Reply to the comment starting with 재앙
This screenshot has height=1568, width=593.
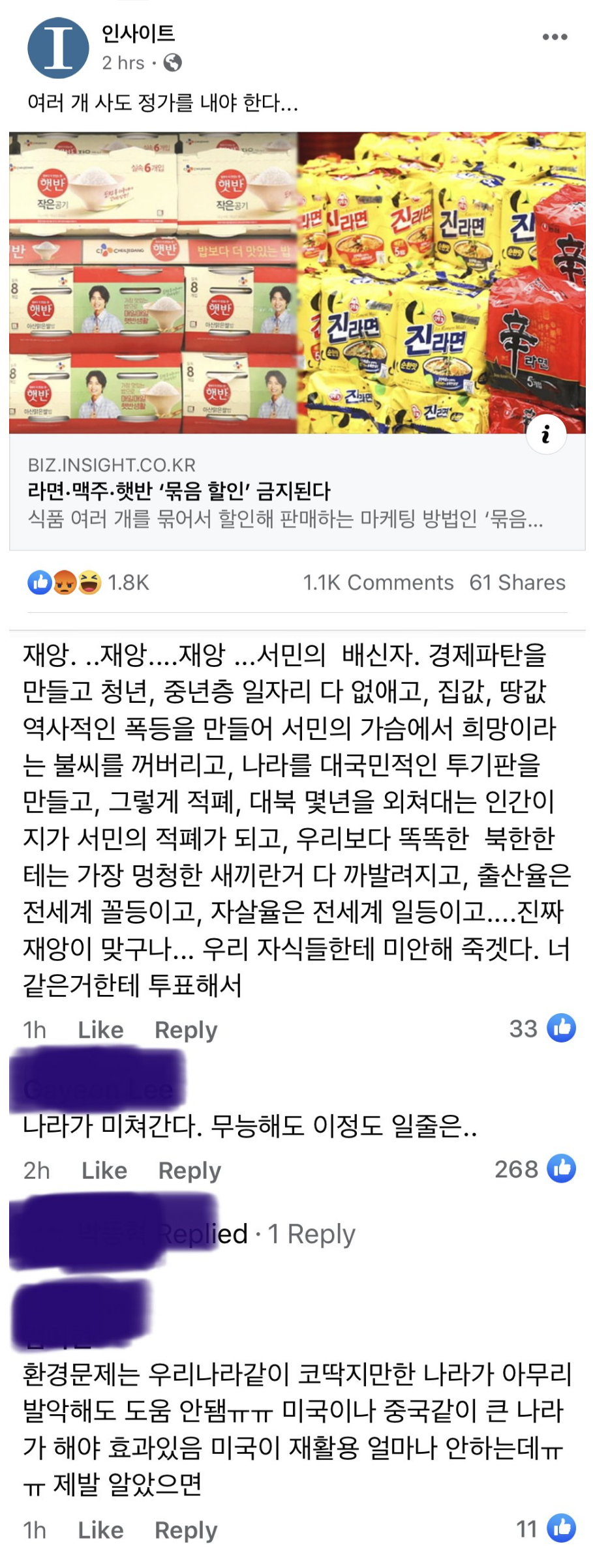185,1029
